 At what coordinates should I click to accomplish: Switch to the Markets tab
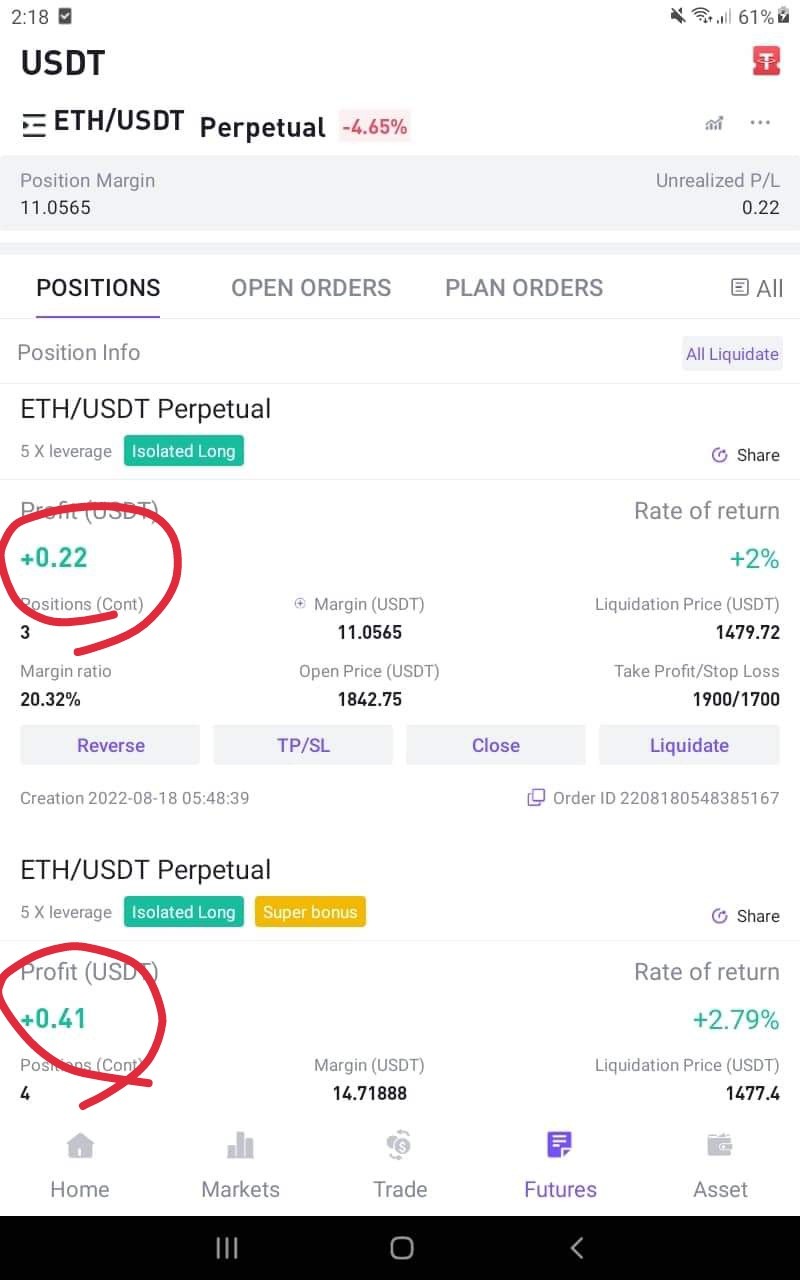tap(240, 1165)
